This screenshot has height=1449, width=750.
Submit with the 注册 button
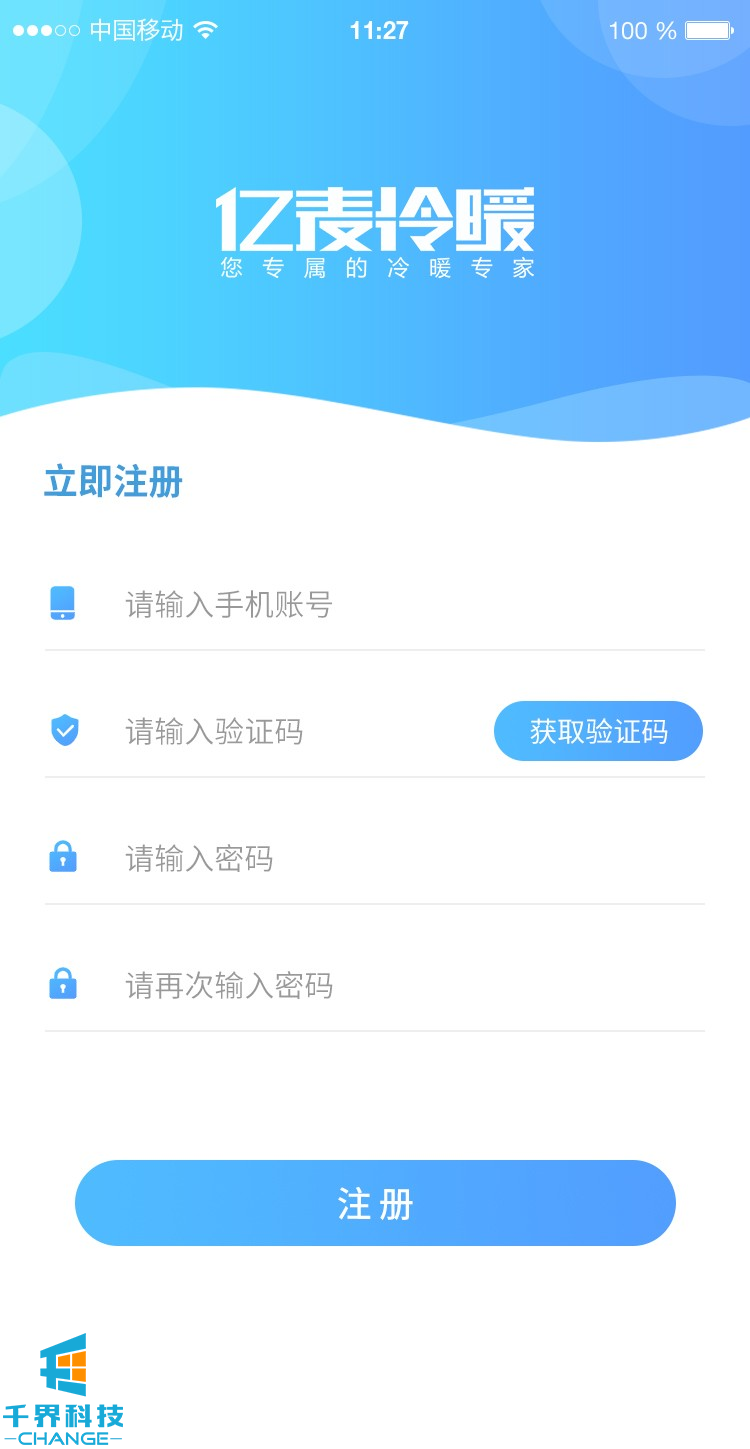(375, 1203)
